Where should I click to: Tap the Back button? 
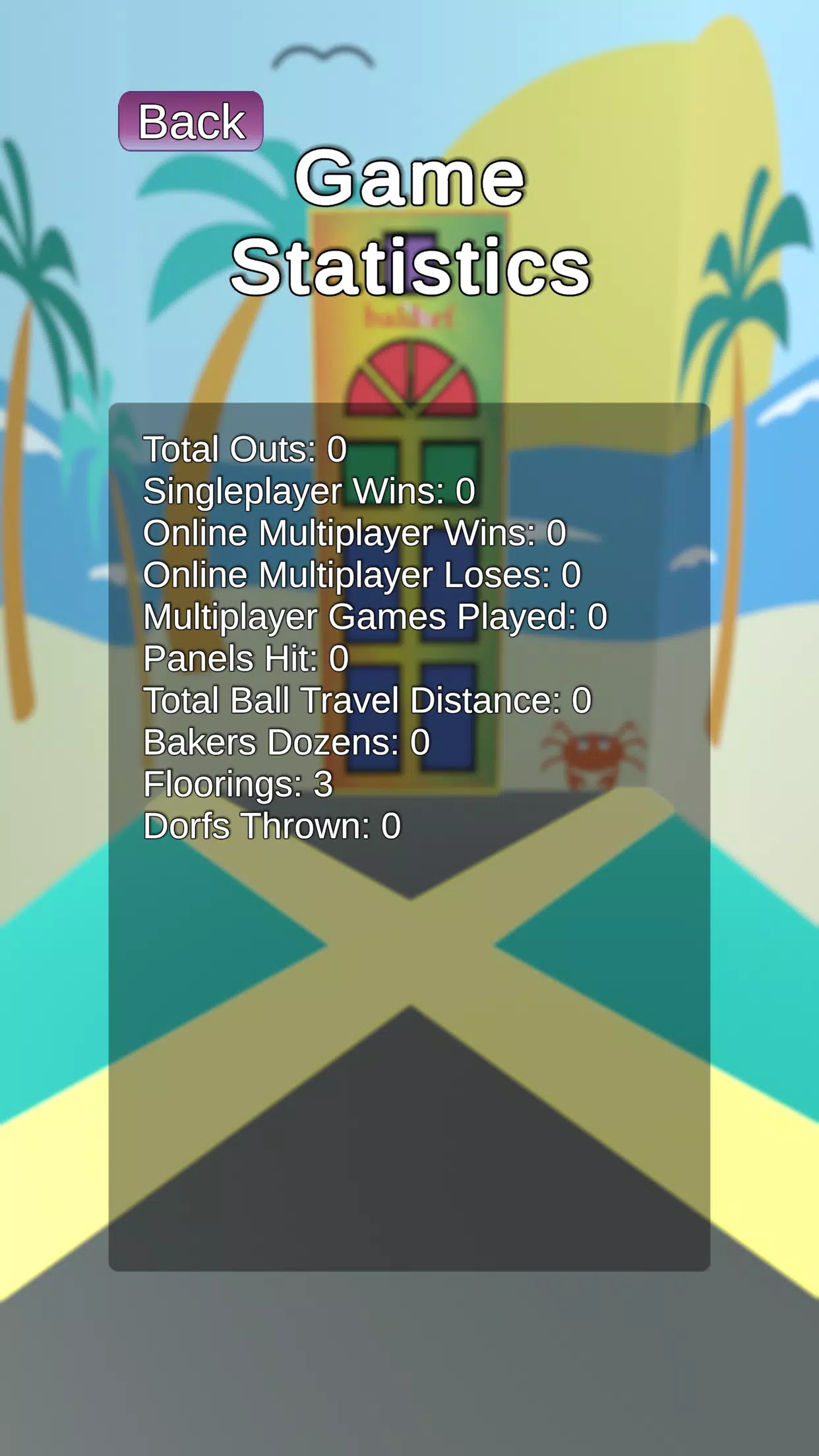tap(191, 121)
